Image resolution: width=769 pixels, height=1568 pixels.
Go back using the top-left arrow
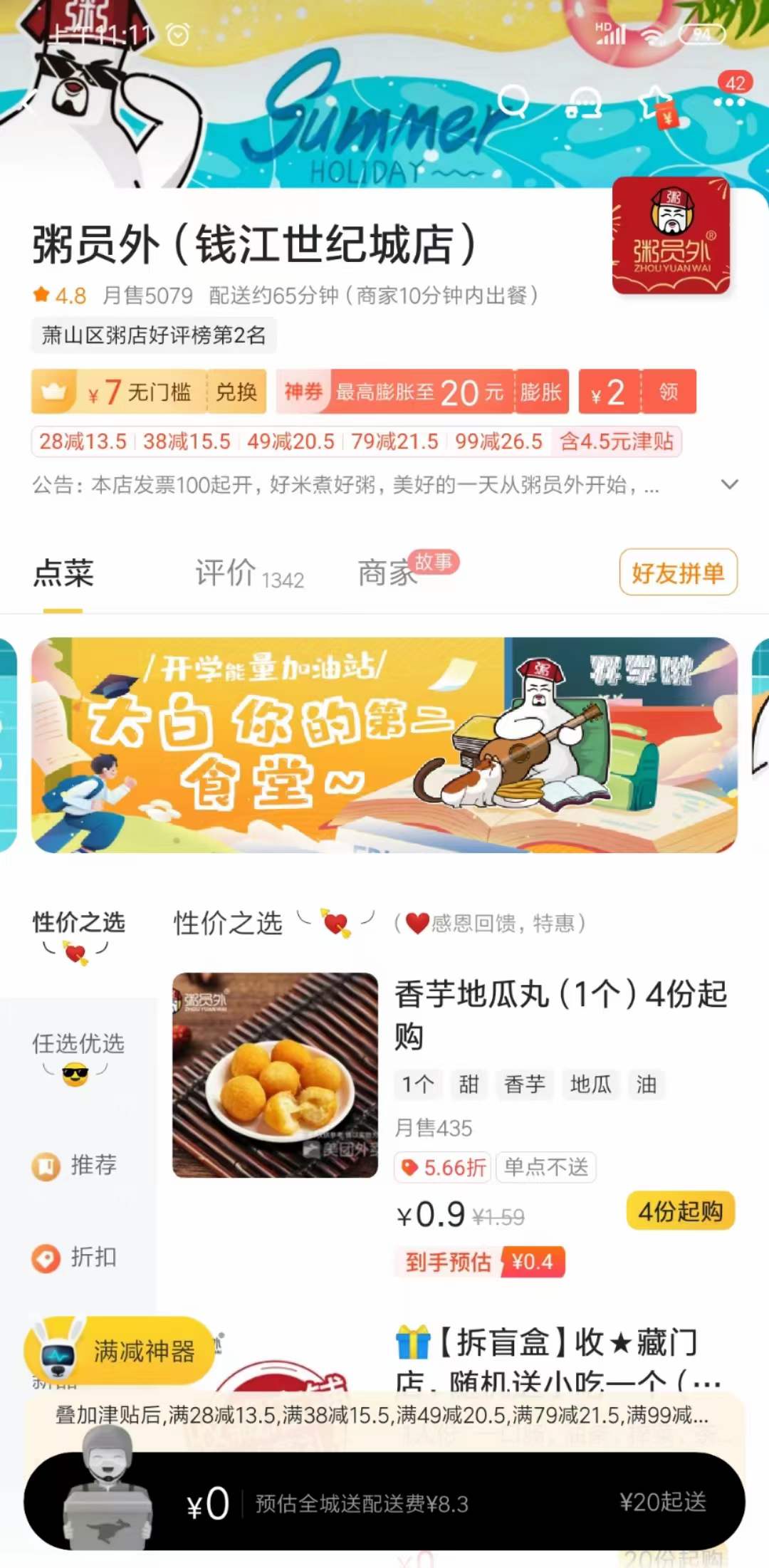(x=28, y=103)
